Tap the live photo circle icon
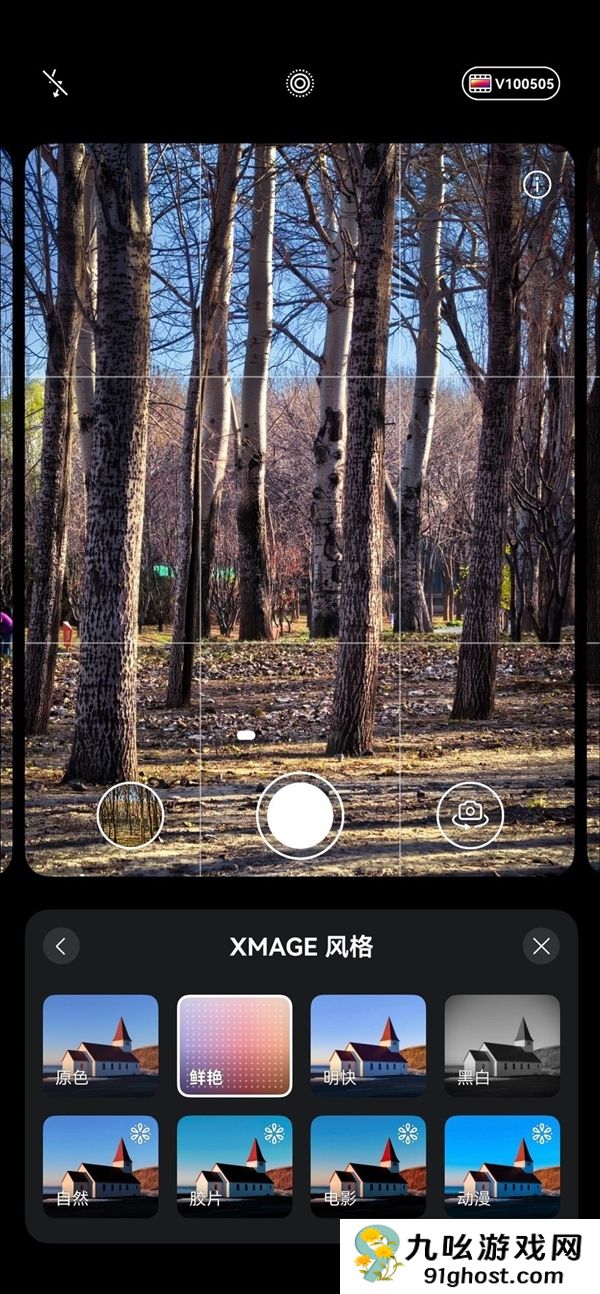 [300, 84]
